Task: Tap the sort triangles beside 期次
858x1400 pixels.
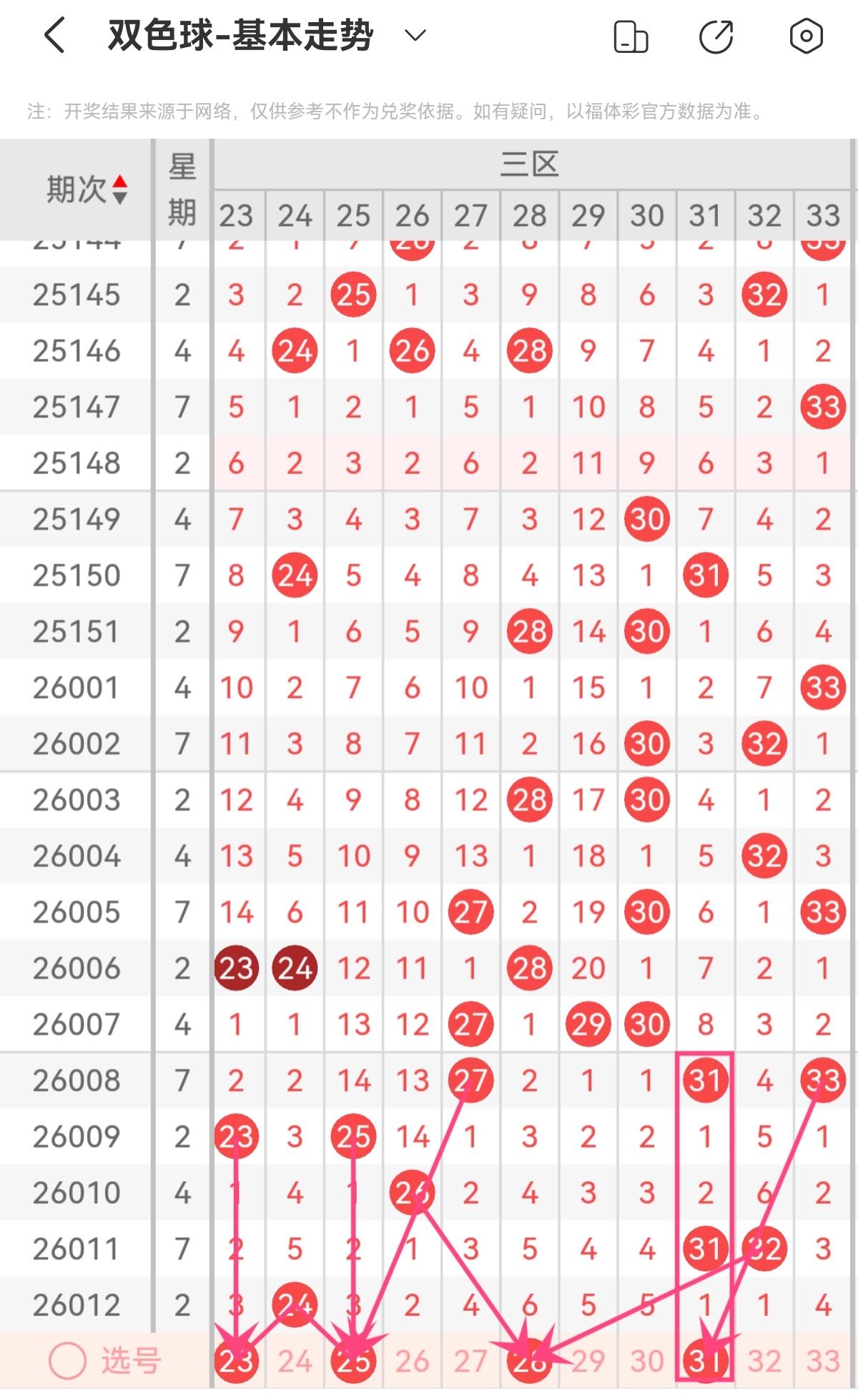Action: [119, 190]
